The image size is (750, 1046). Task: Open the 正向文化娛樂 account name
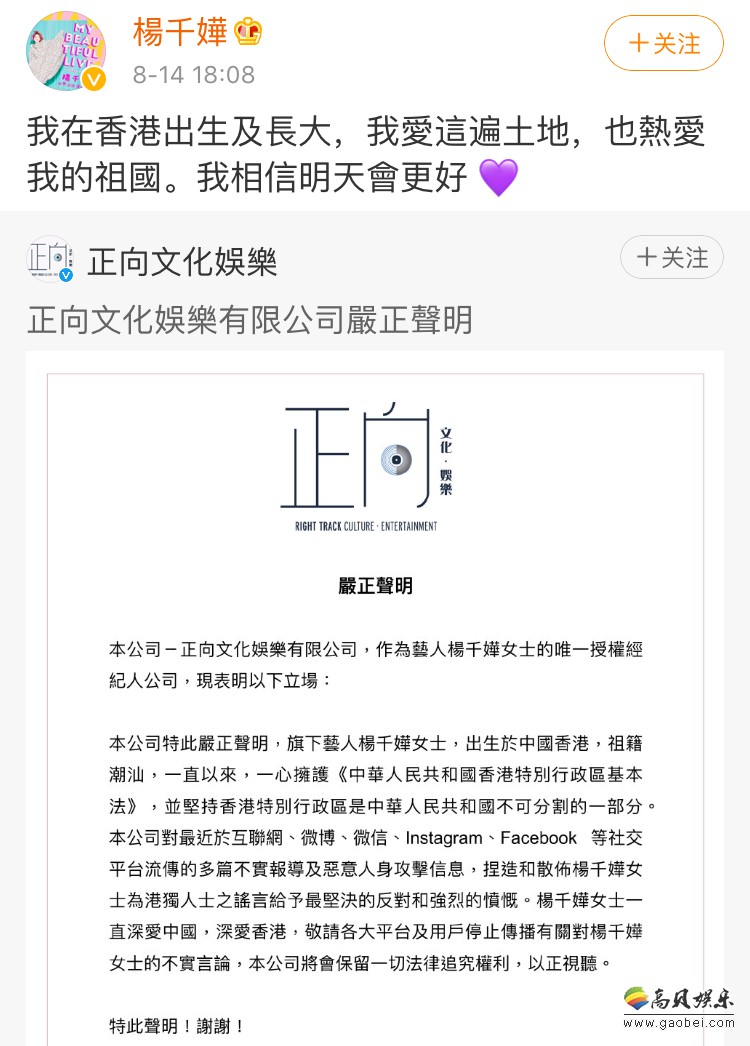(182, 262)
